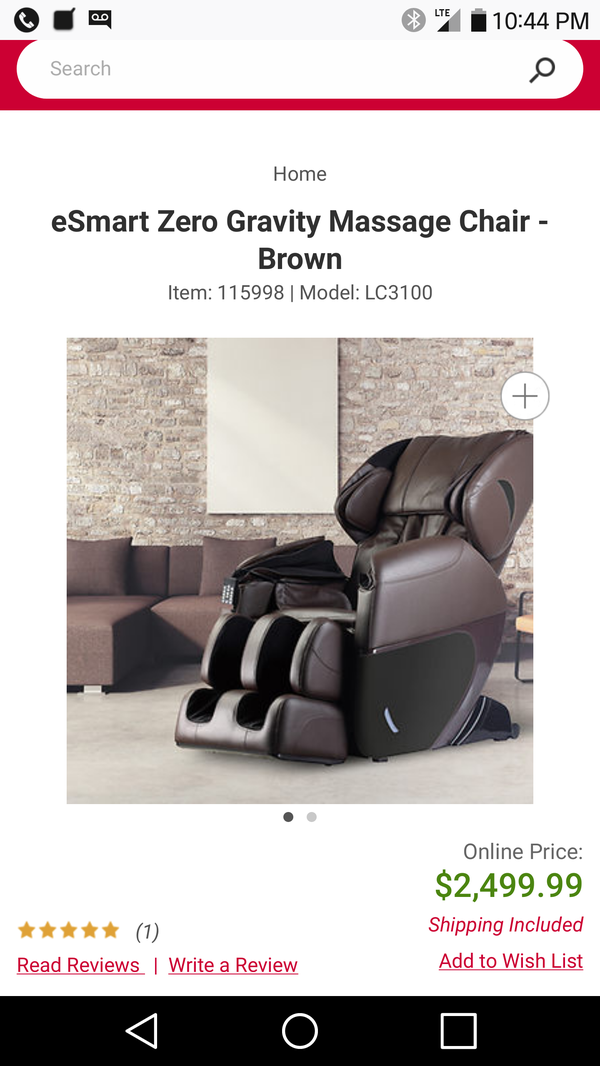This screenshot has width=600, height=1066.
Task: Enlarge the product image with the plus icon
Action: [525, 396]
